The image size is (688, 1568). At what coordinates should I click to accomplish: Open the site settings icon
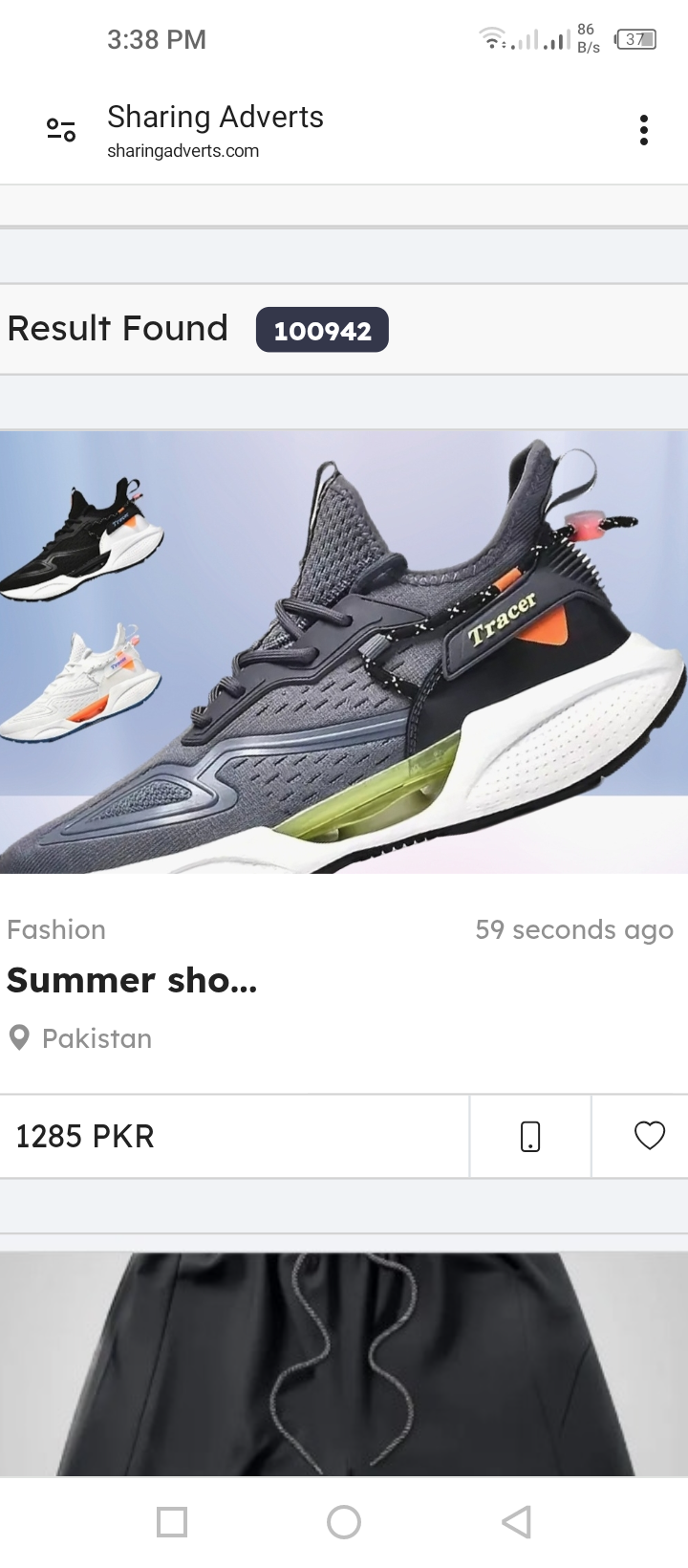pos(61,130)
